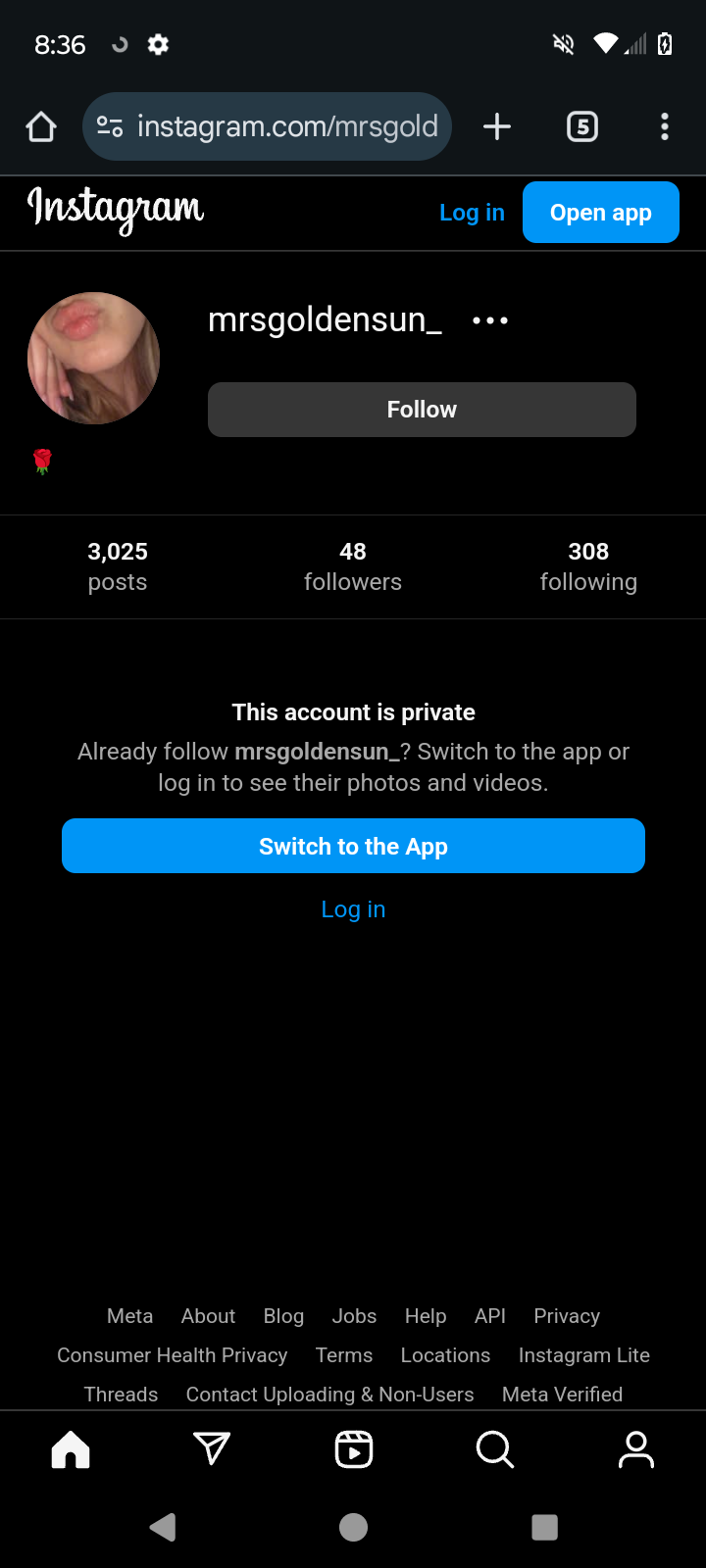Open direct messages via the paper plane icon

pyautogui.click(x=212, y=1448)
